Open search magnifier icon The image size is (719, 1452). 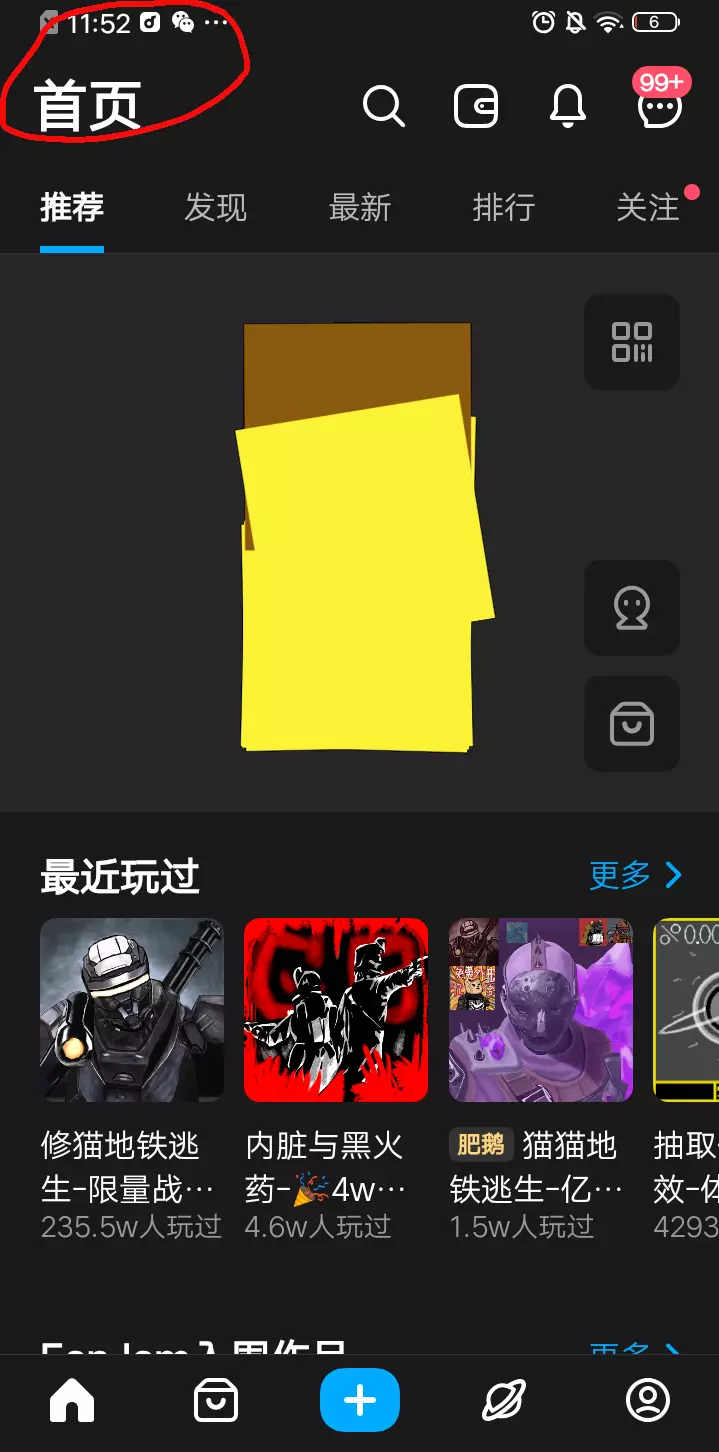click(383, 105)
